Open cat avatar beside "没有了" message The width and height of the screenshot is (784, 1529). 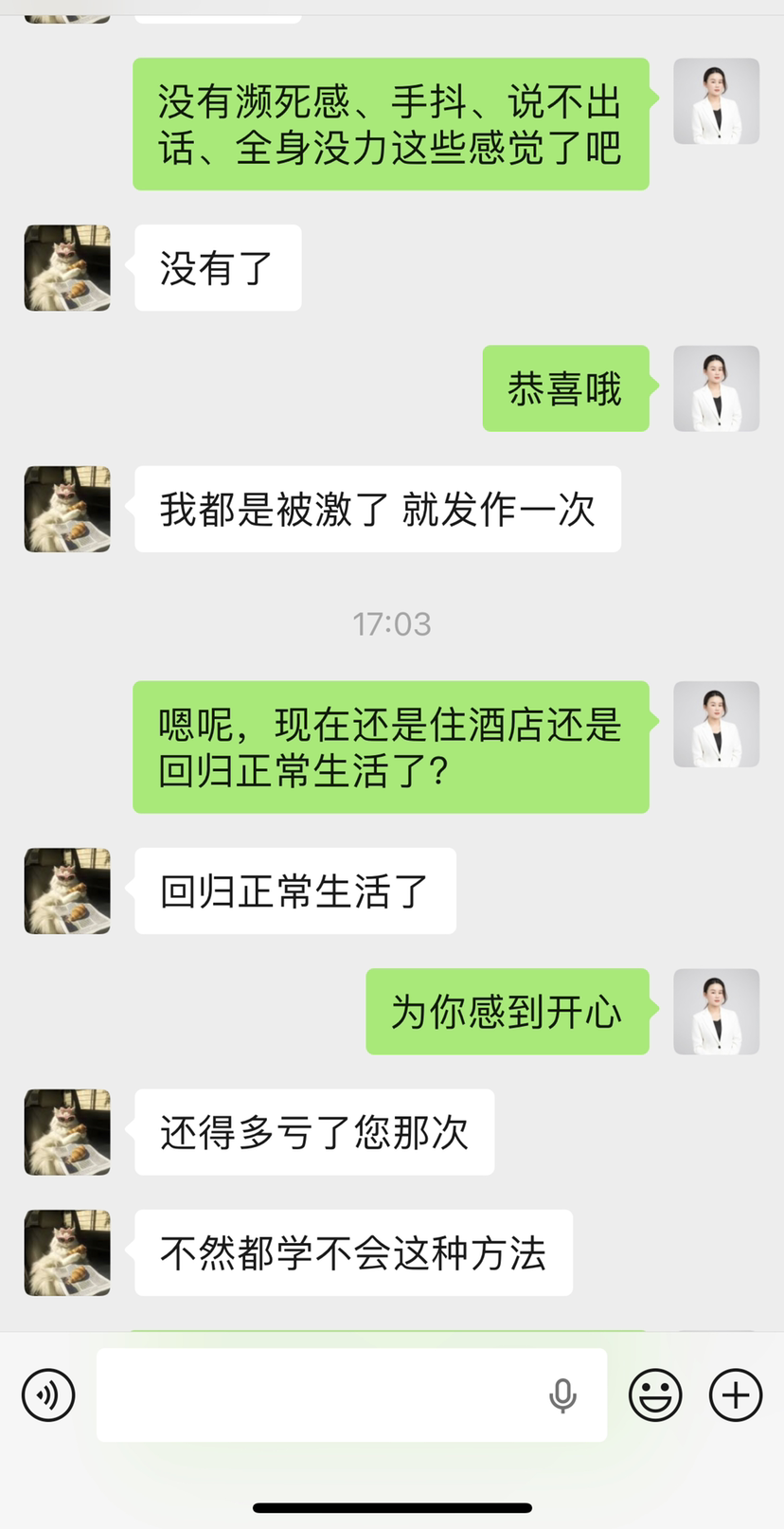pos(67,268)
